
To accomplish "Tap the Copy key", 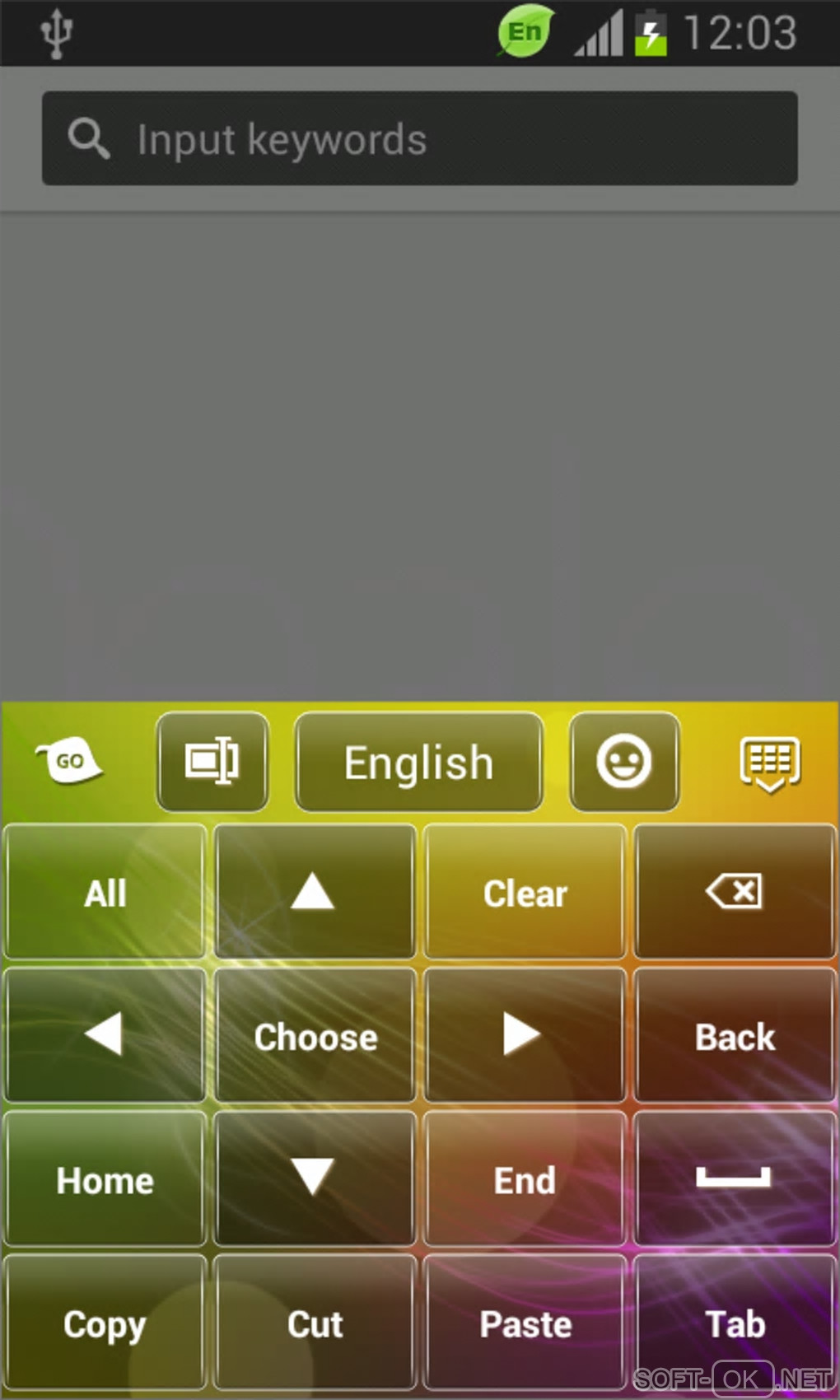I will coord(105,1323).
